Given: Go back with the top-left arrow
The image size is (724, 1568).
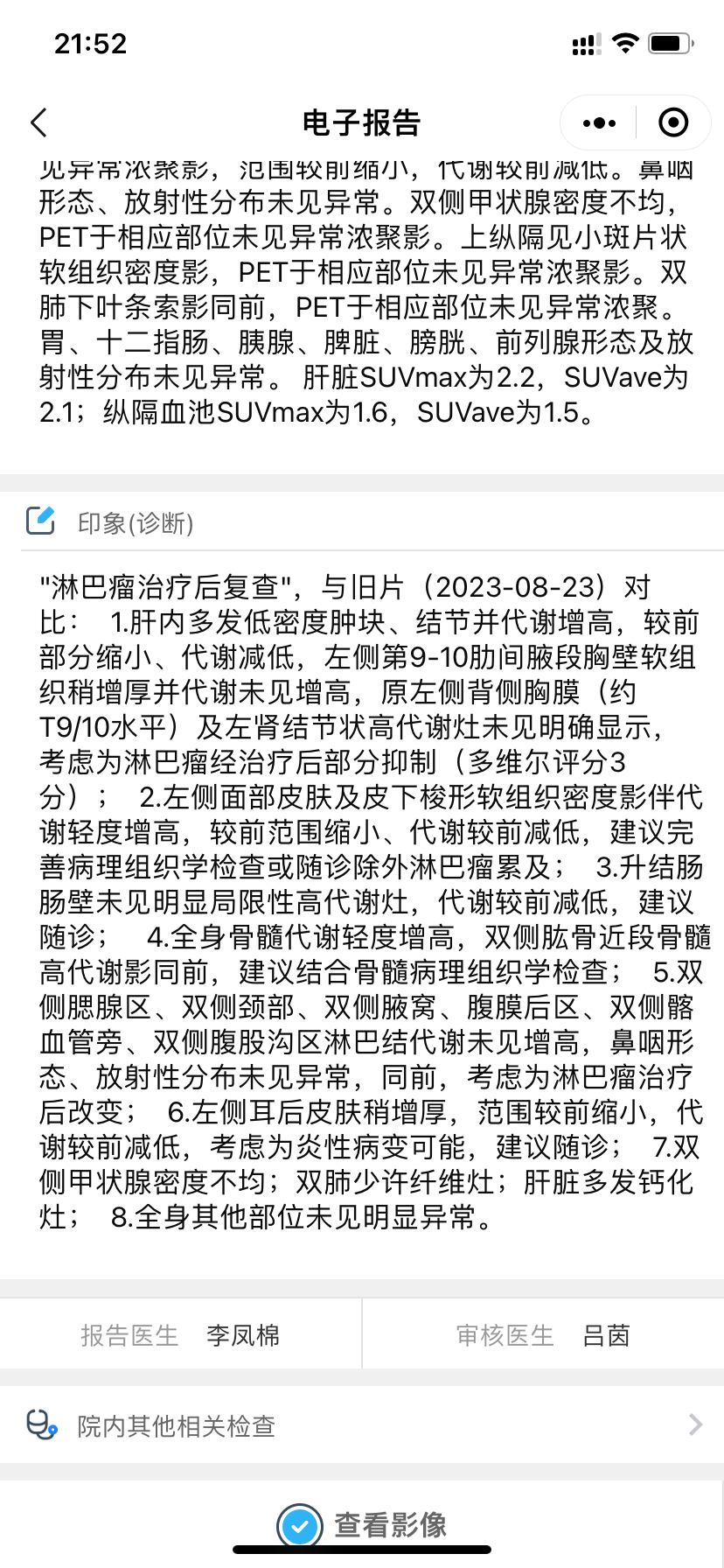Looking at the screenshot, I should [x=38, y=122].
